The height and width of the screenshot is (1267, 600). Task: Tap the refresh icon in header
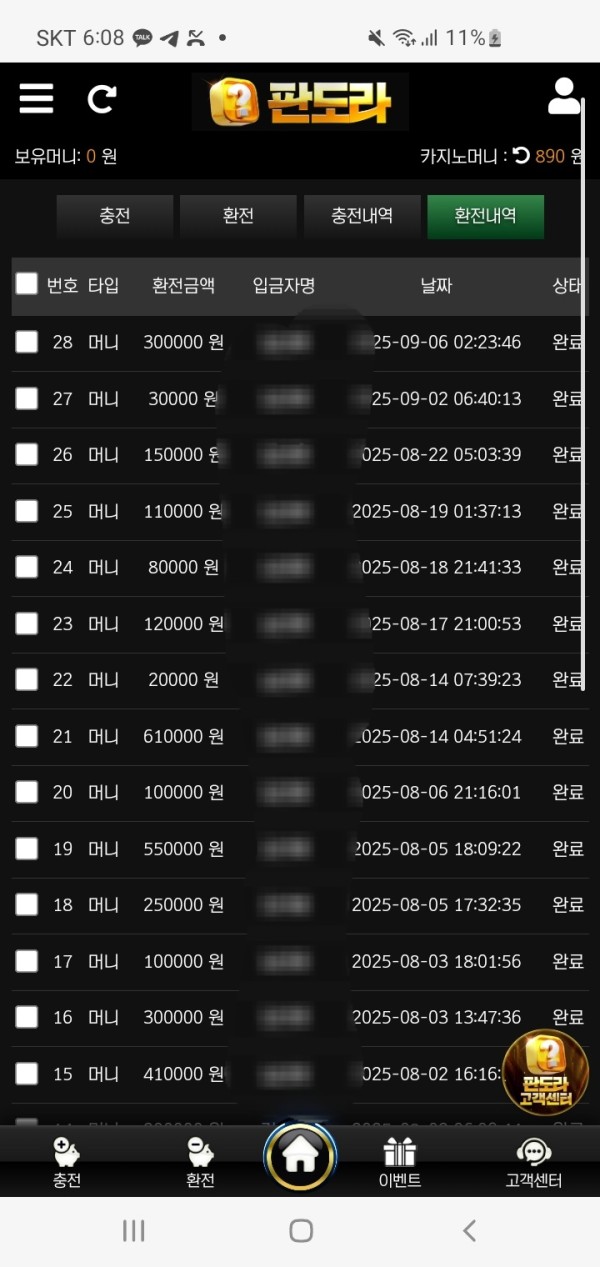point(101,98)
